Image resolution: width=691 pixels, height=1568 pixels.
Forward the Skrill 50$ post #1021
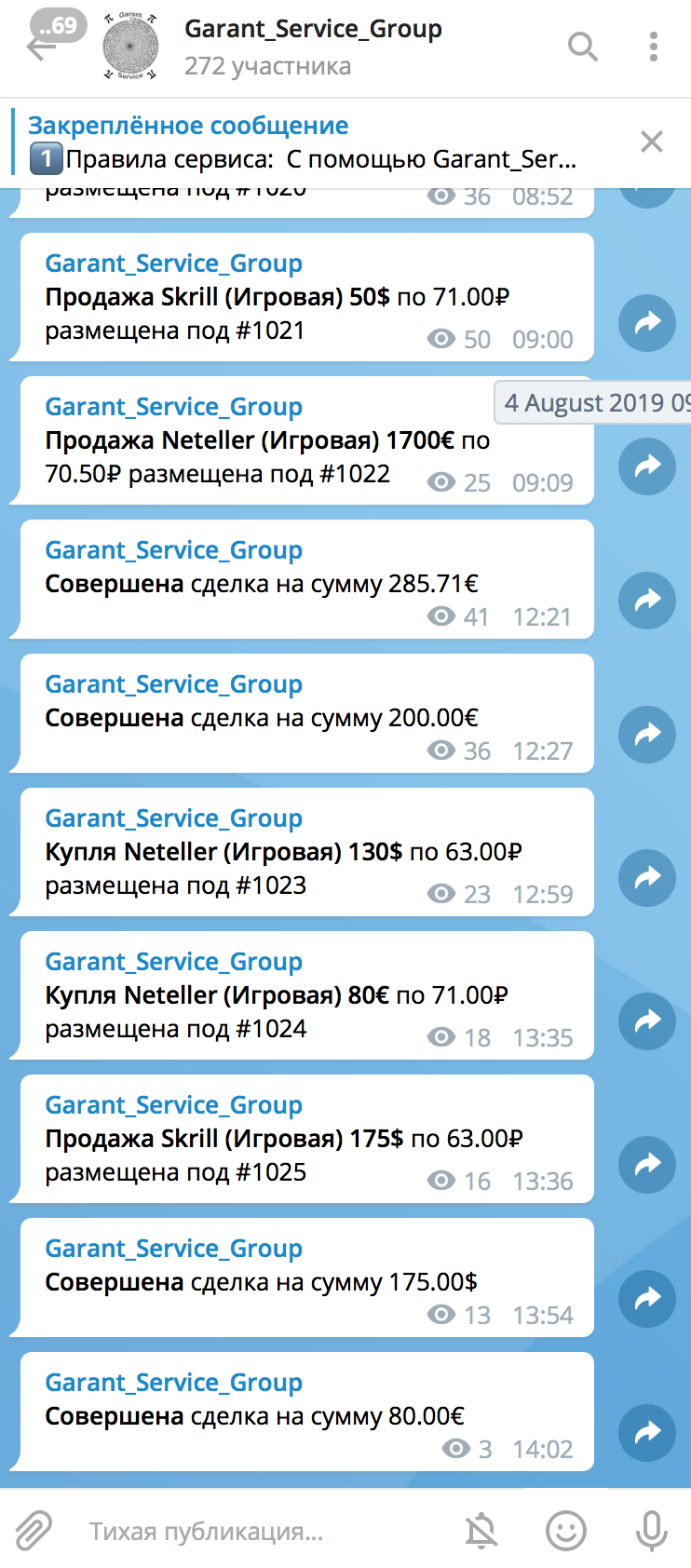(647, 323)
